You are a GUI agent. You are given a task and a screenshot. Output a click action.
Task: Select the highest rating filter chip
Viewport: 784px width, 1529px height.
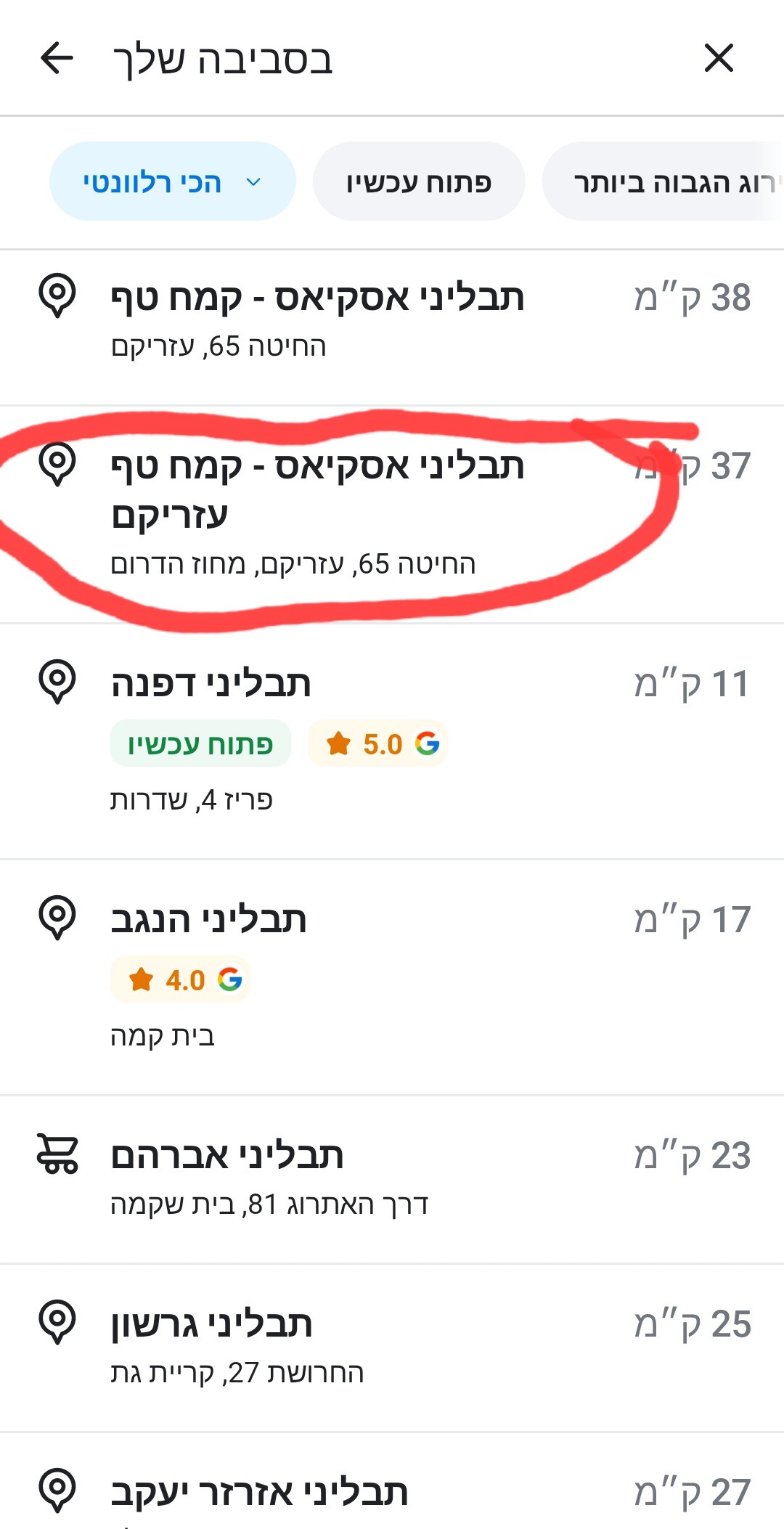click(x=663, y=182)
